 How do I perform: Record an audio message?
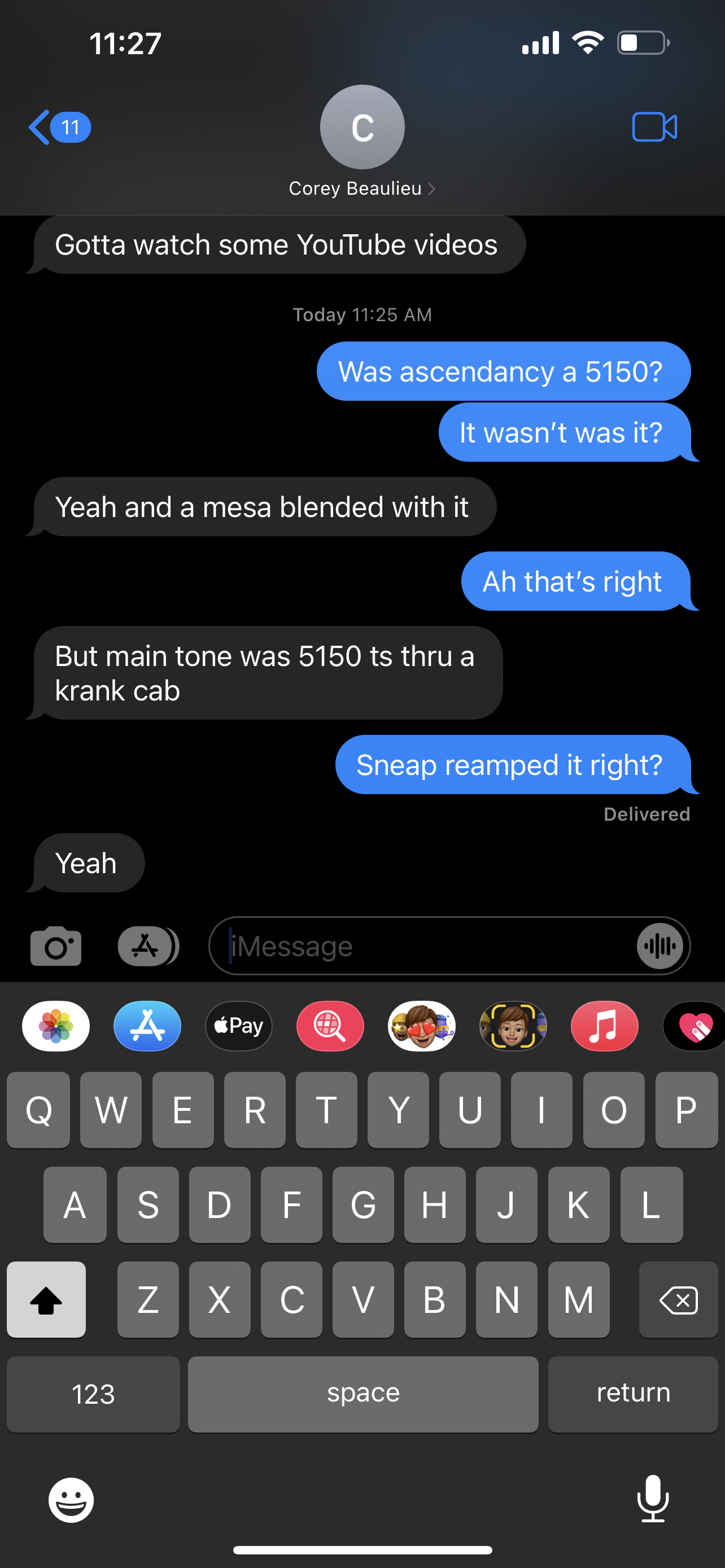point(660,946)
